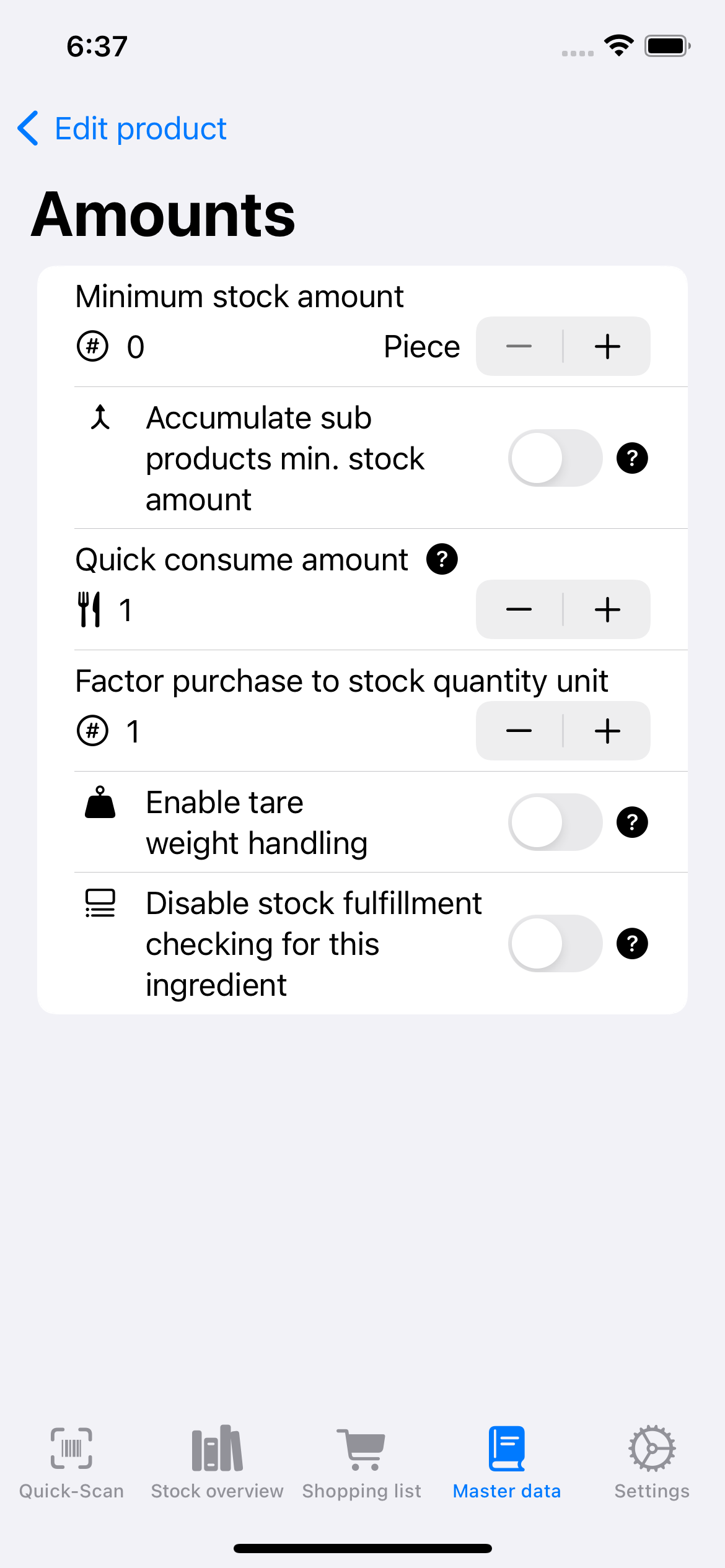725x1568 pixels.
Task: Disable stock fulfillment checking for this ingredient
Action: [x=555, y=944]
